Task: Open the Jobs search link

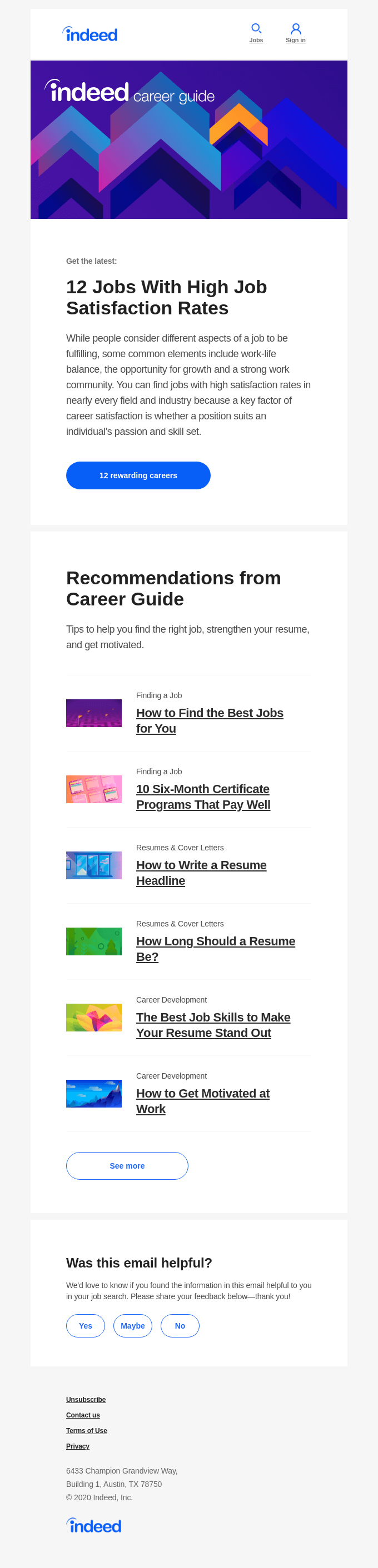Action: pos(256,33)
